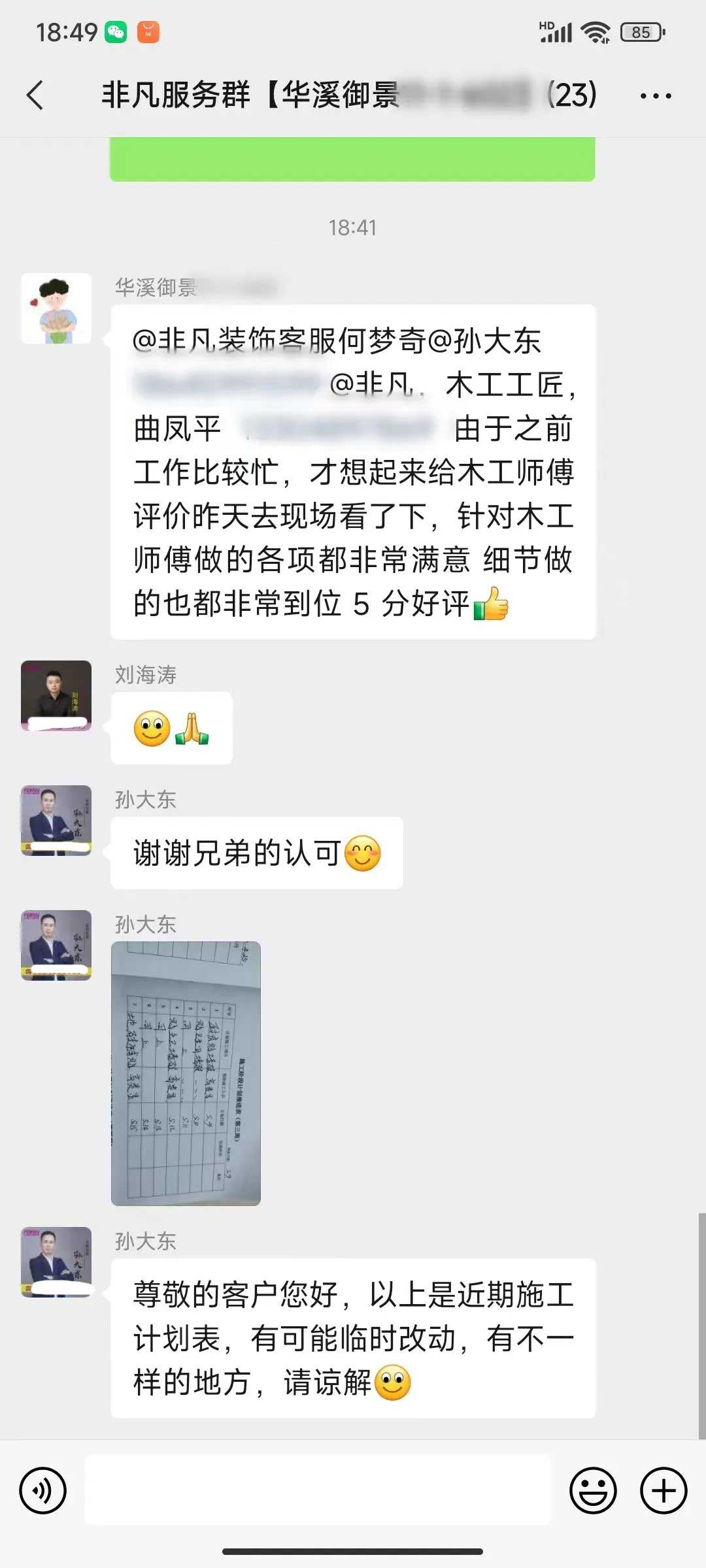Open the plus attachment menu
706x1568 pixels.
coord(663,1491)
